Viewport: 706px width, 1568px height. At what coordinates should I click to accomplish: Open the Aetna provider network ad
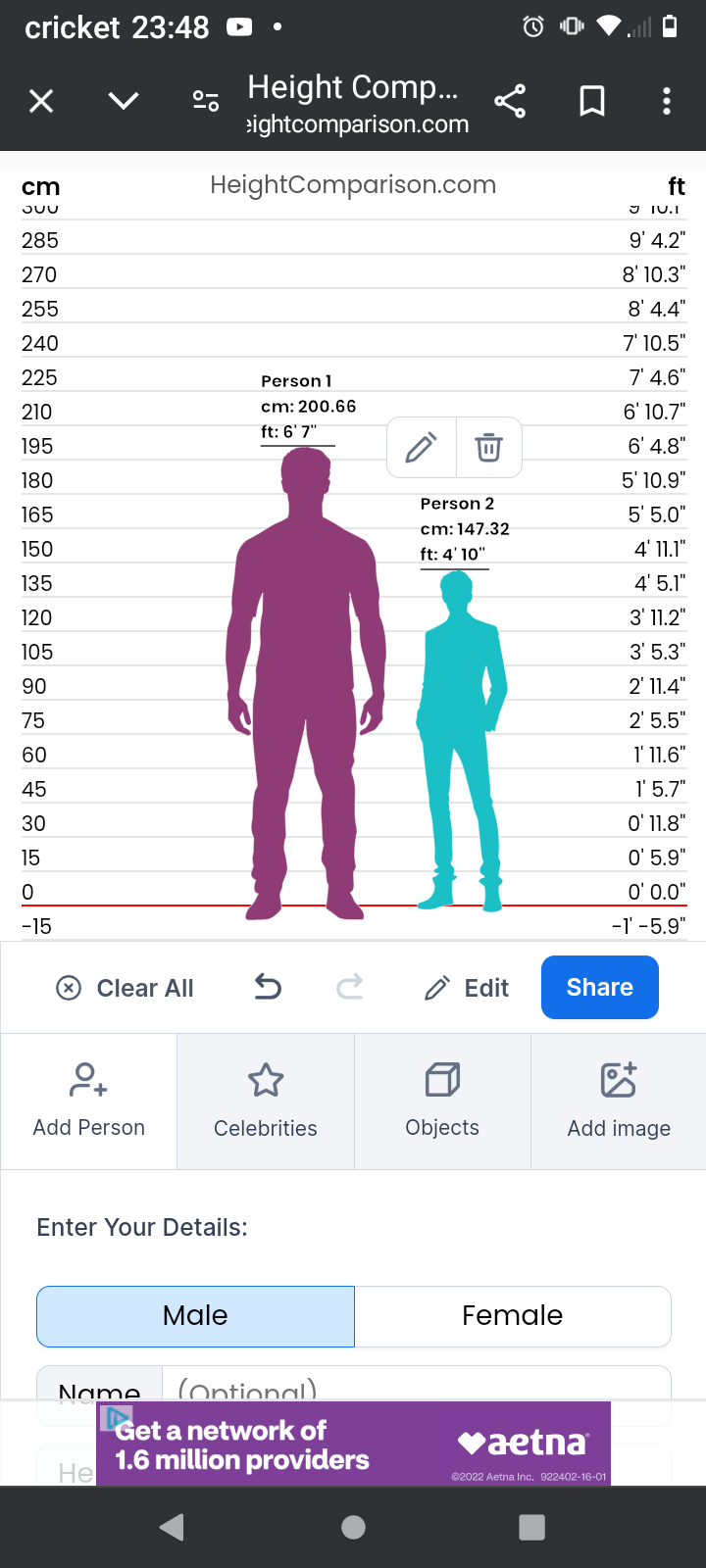pyautogui.click(x=353, y=1444)
